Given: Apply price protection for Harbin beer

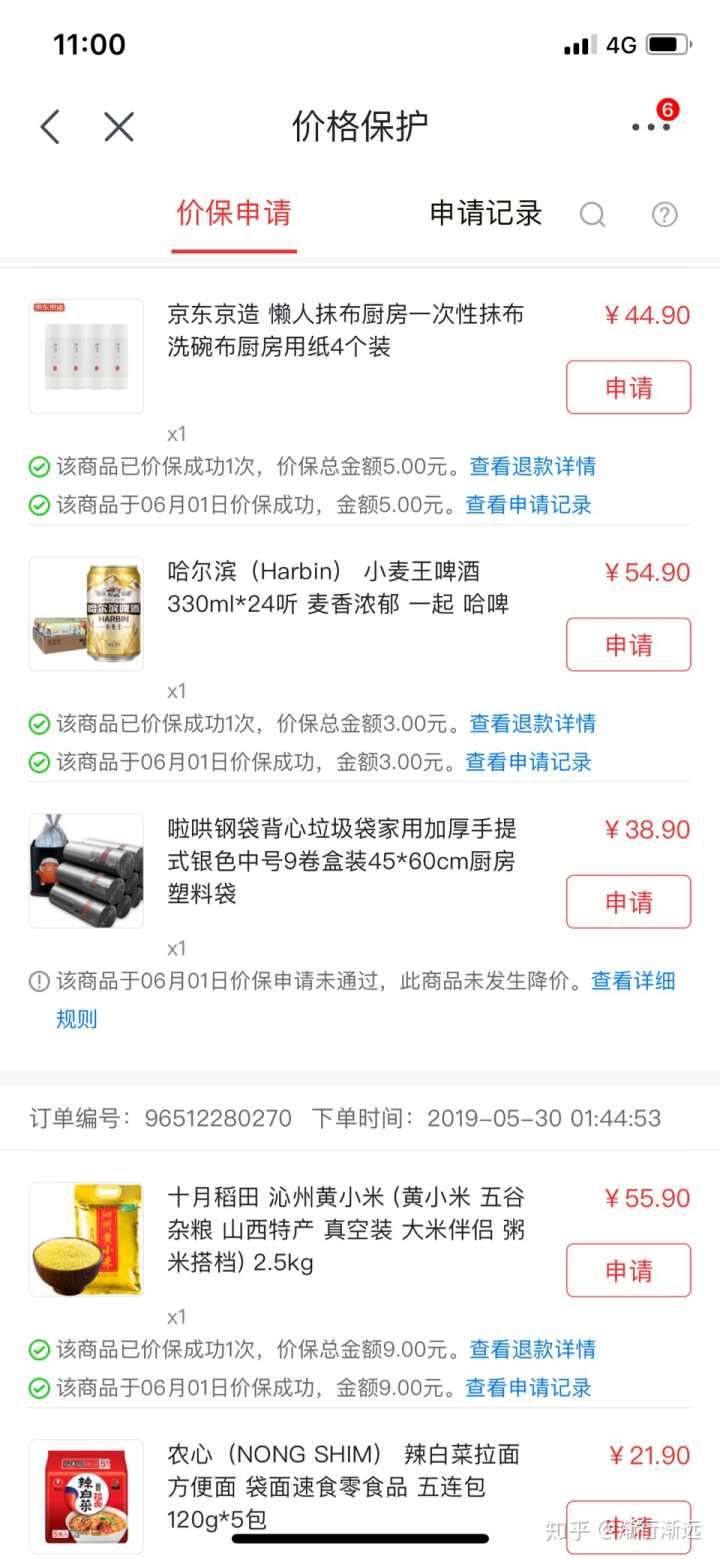Looking at the screenshot, I should click(628, 644).
